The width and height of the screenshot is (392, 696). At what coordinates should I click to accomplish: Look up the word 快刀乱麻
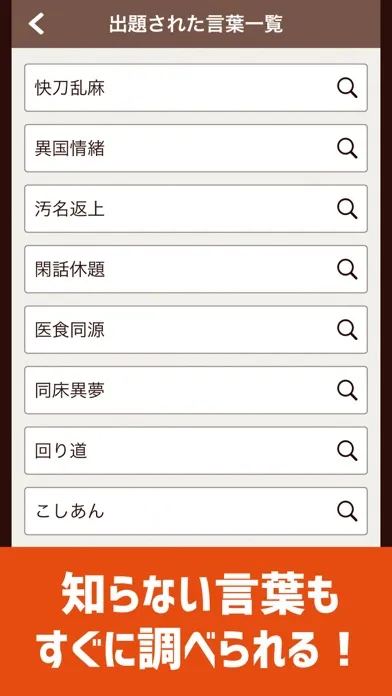196,88
